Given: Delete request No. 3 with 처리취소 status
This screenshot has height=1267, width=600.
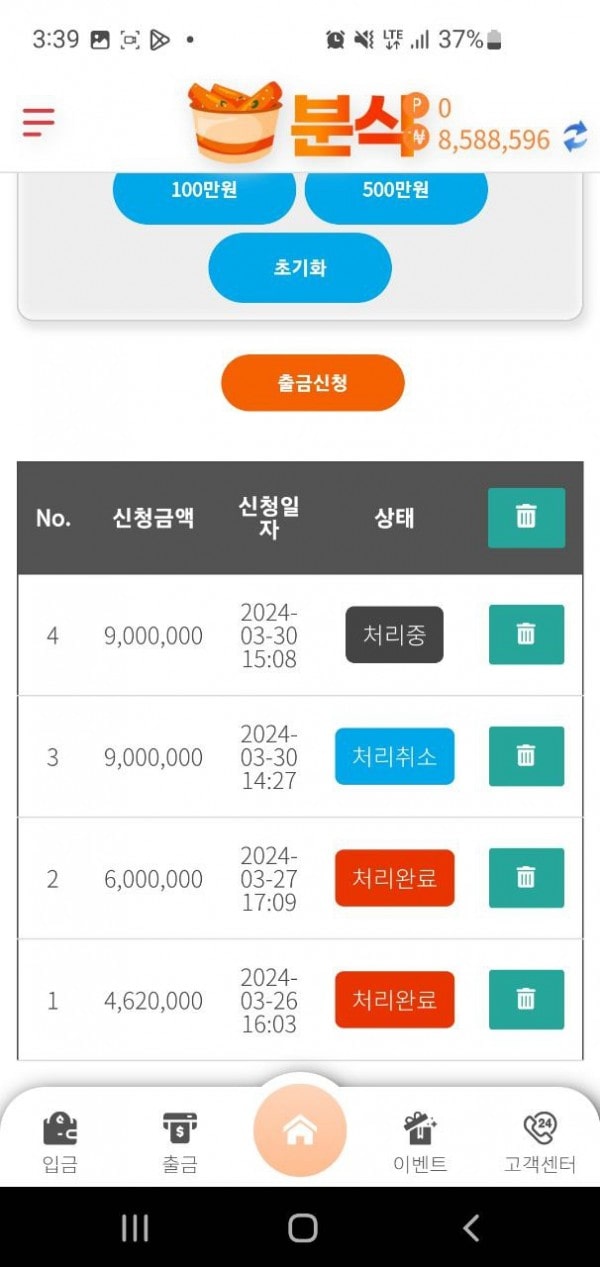Looking at the screenshot, I should 526,756.
